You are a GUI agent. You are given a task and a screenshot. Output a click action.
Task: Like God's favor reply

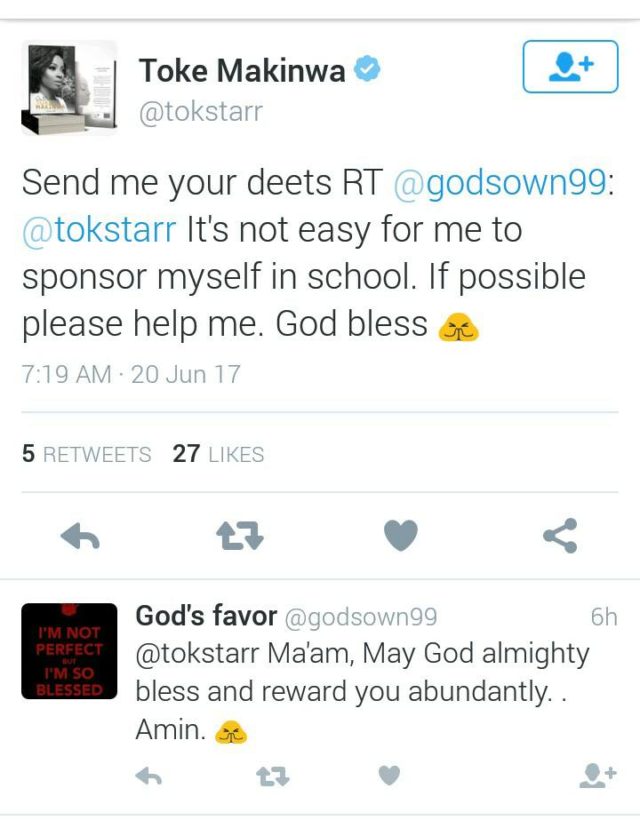(x=390, y=775)
